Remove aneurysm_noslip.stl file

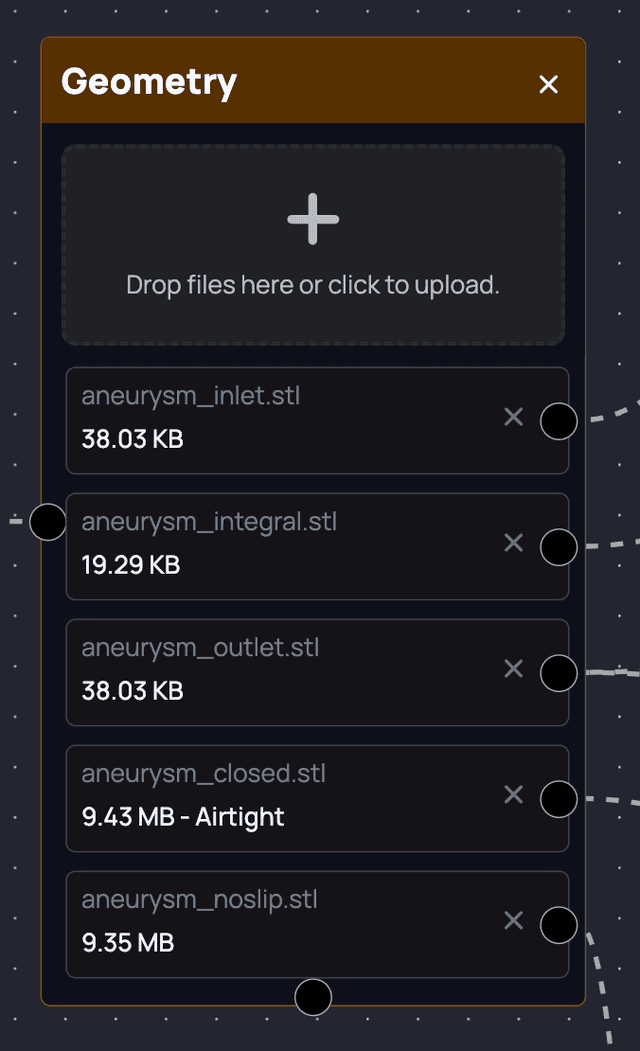[513, 920]
